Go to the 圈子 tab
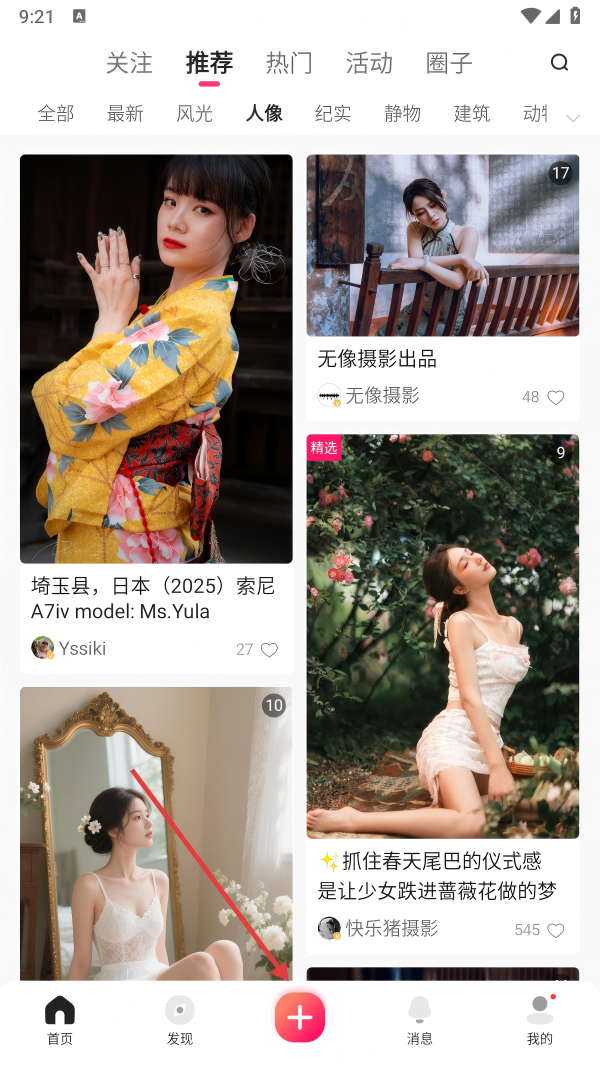Image resolution: width=600 pixels, height=1066 pixels. click(x=449, y=63)
